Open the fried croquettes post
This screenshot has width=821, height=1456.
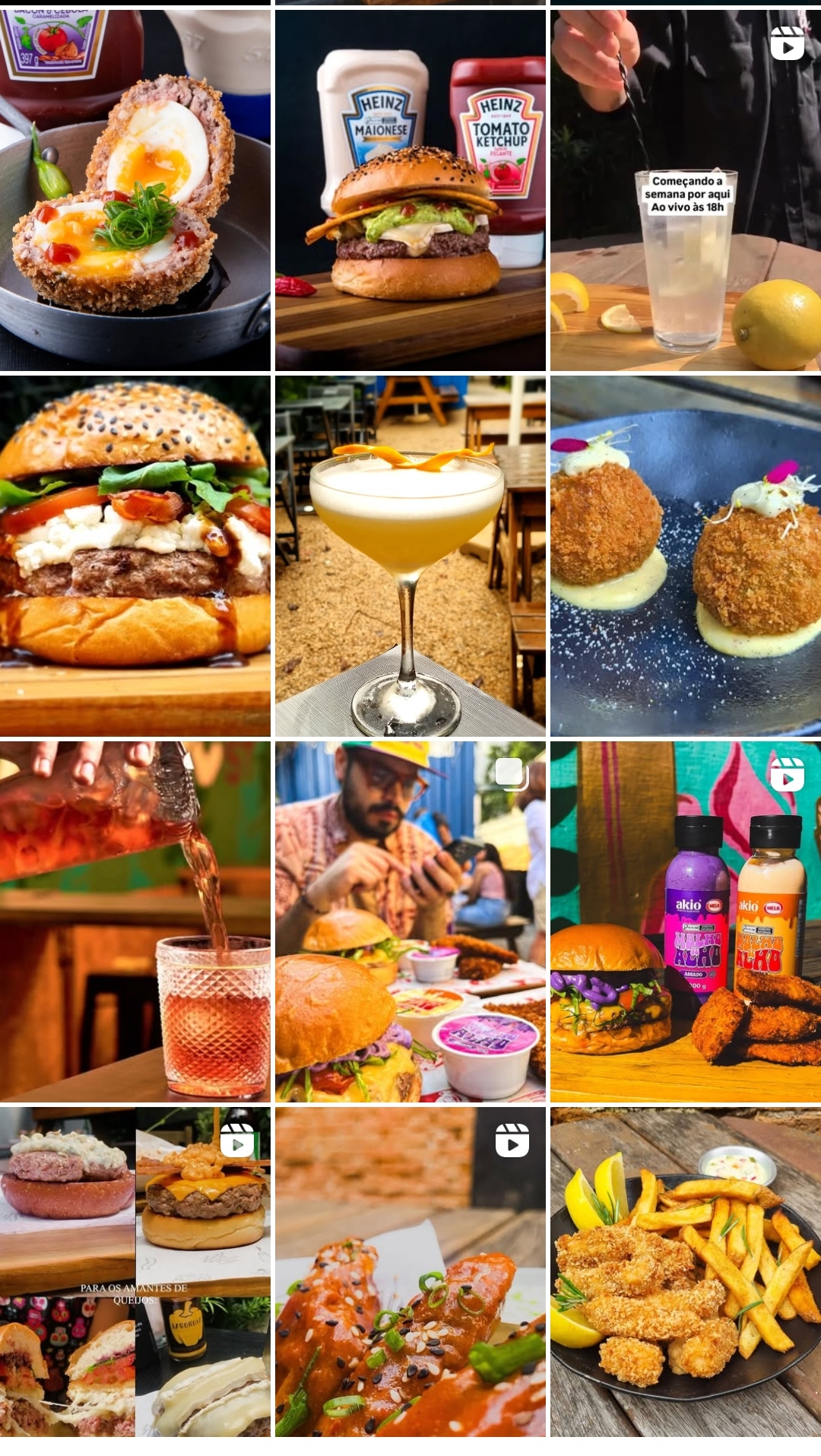tap(685, 556)
